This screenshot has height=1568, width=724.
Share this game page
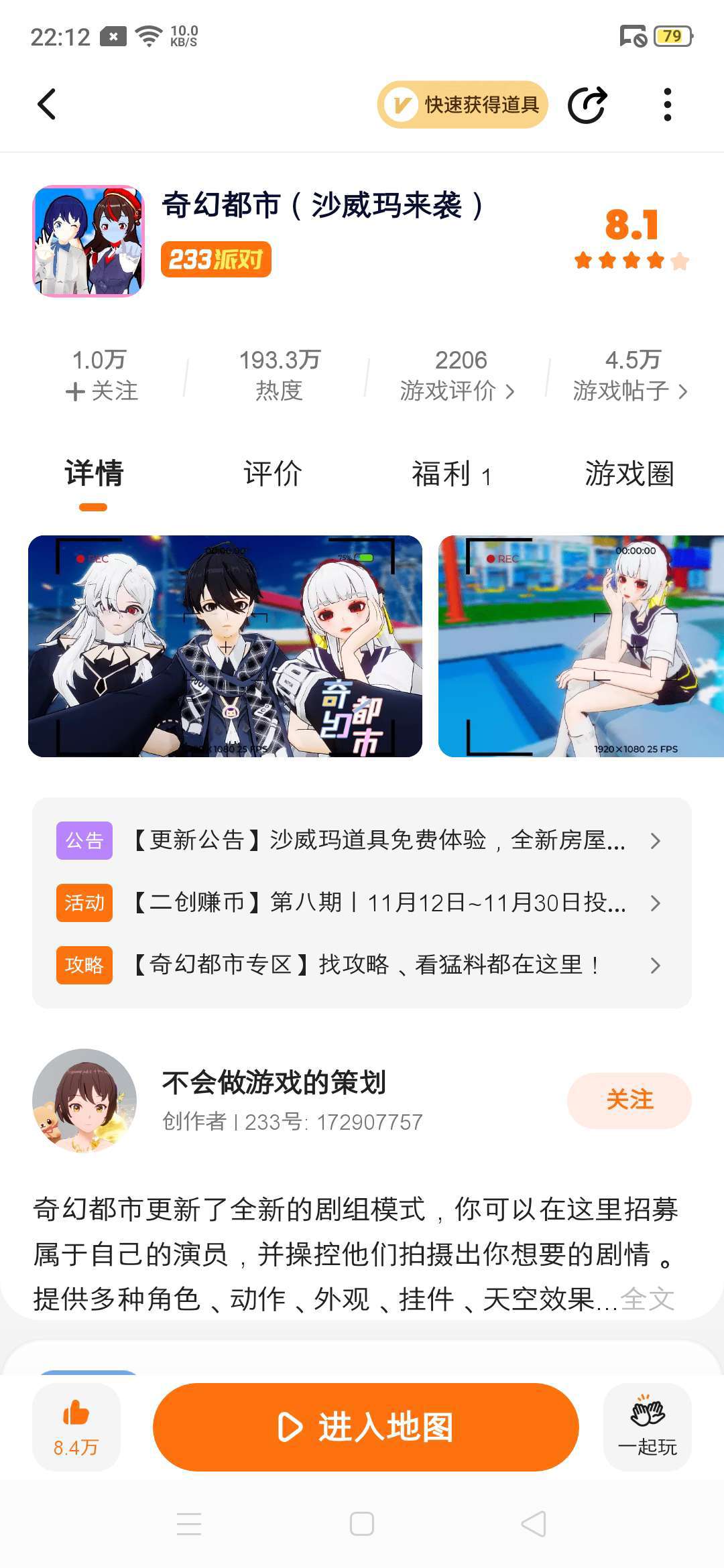pos(587,105)
